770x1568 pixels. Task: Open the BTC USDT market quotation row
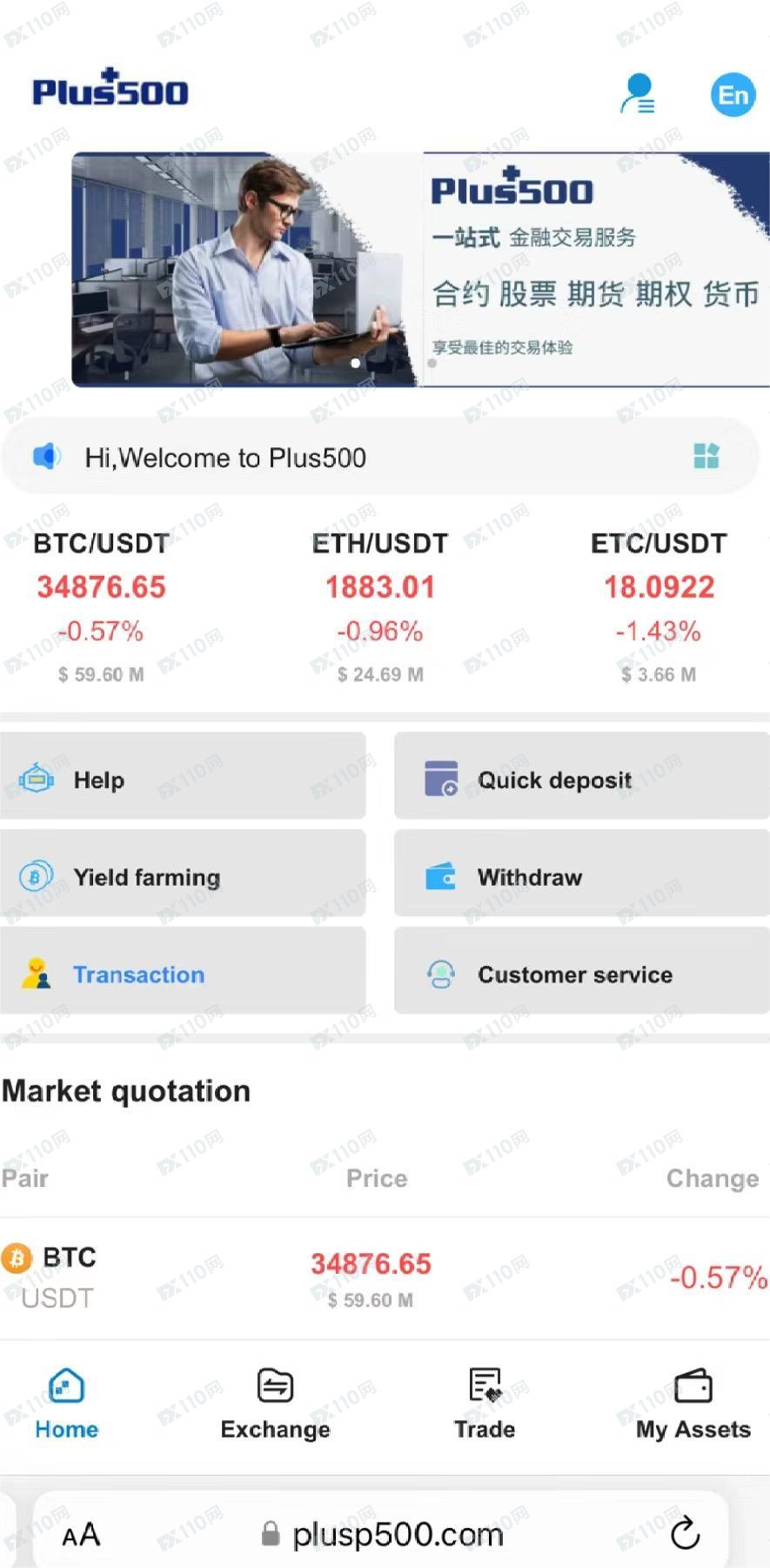point(383,1277)
